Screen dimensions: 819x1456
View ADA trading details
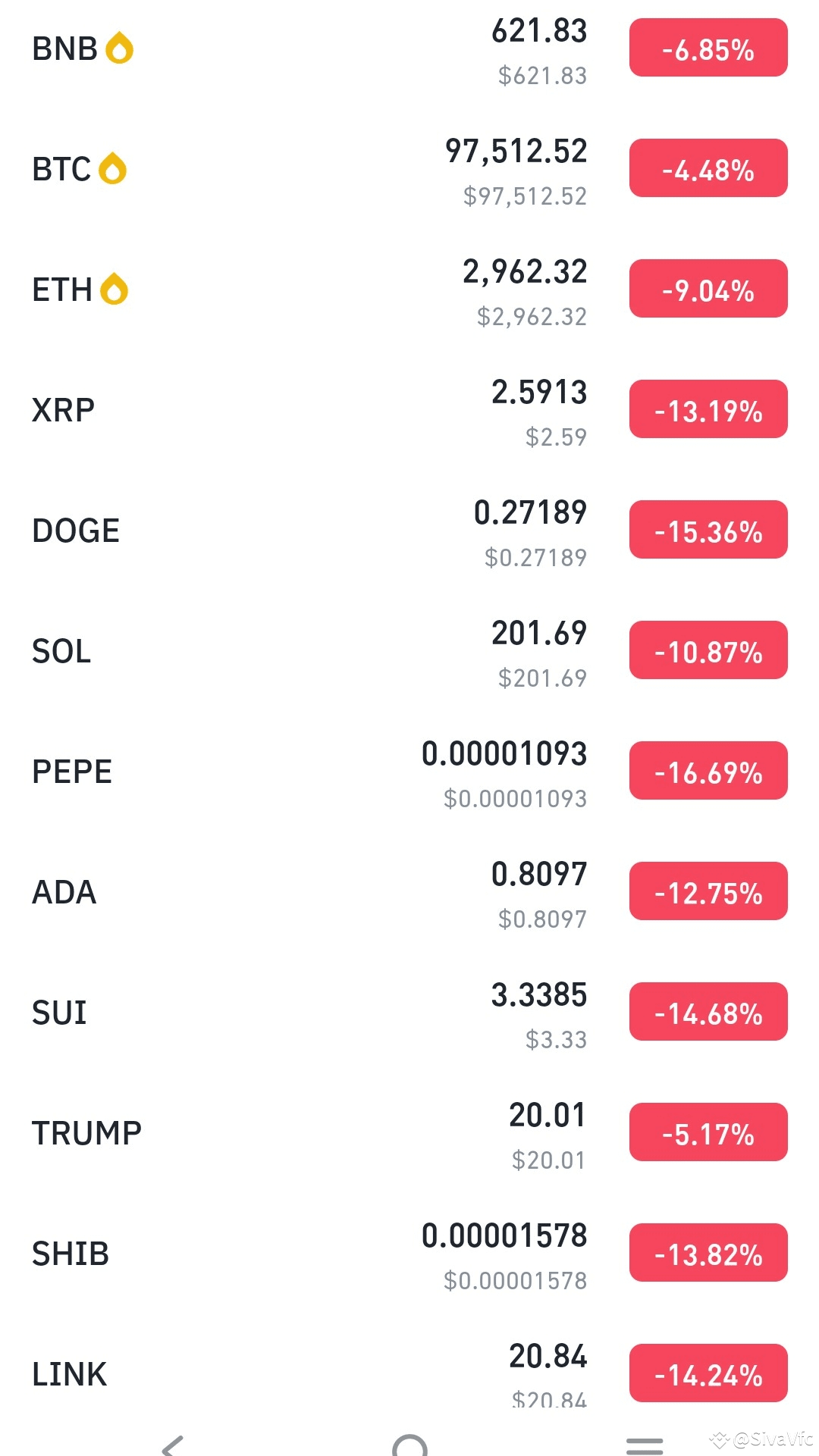pos(409,891)
